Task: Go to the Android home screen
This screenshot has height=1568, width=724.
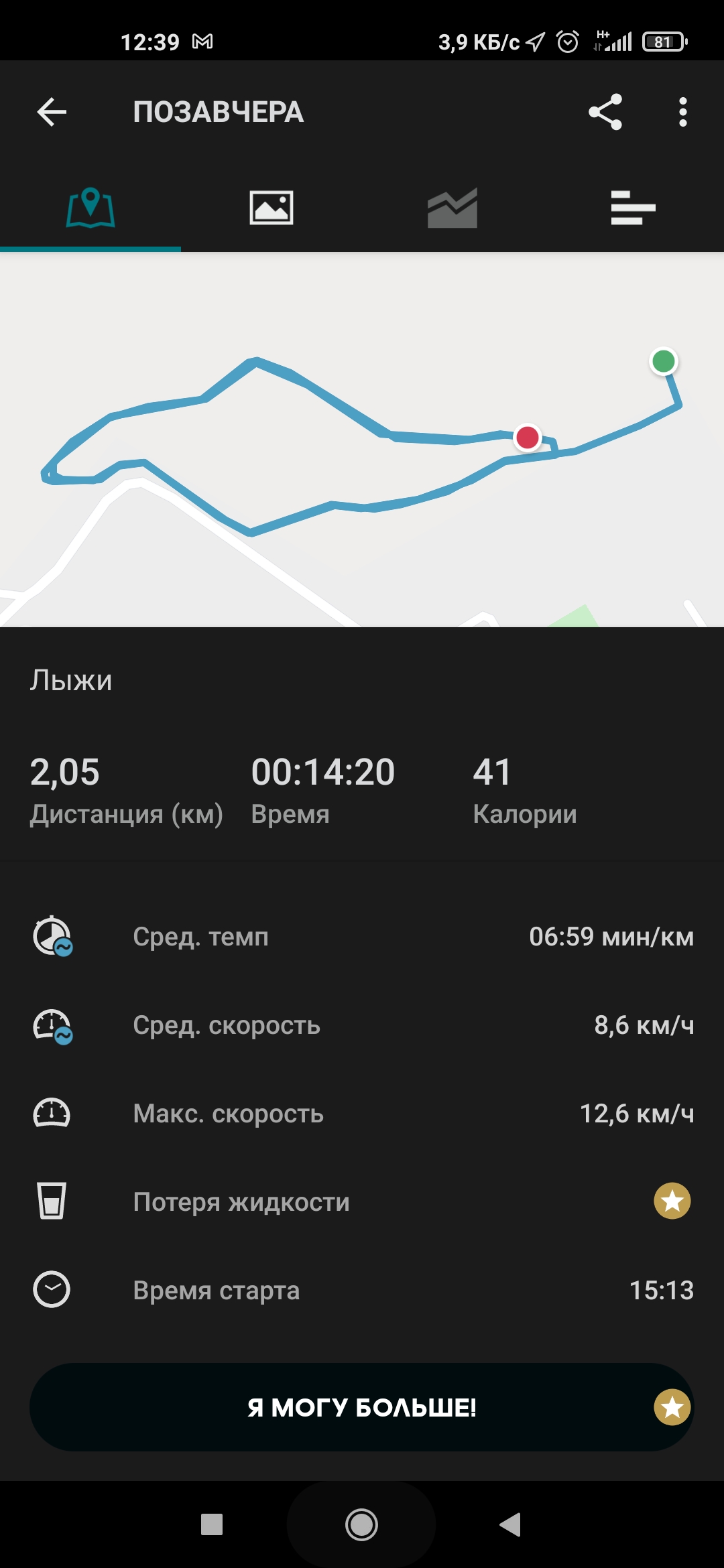Action: point(361,1525)
